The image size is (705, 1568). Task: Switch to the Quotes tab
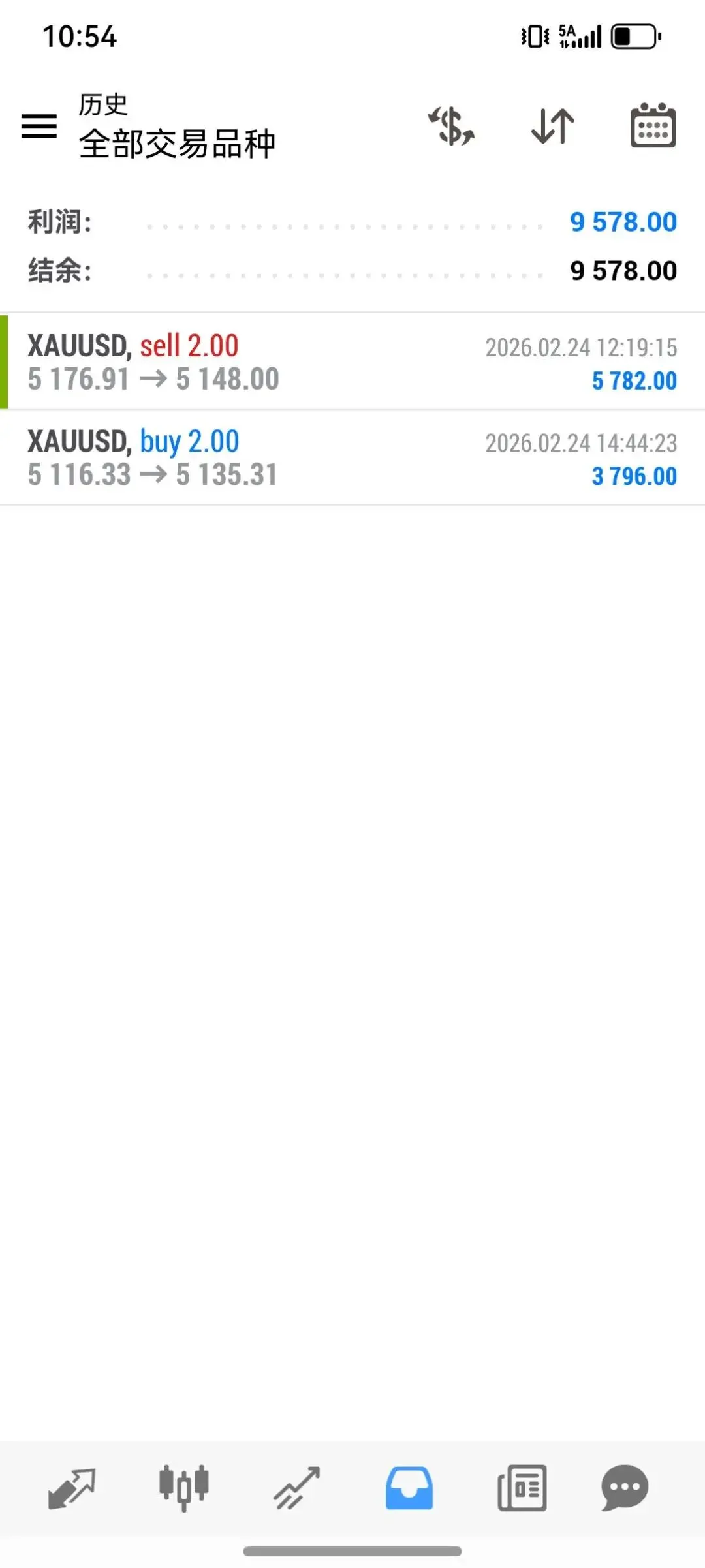click(72, 1488)
